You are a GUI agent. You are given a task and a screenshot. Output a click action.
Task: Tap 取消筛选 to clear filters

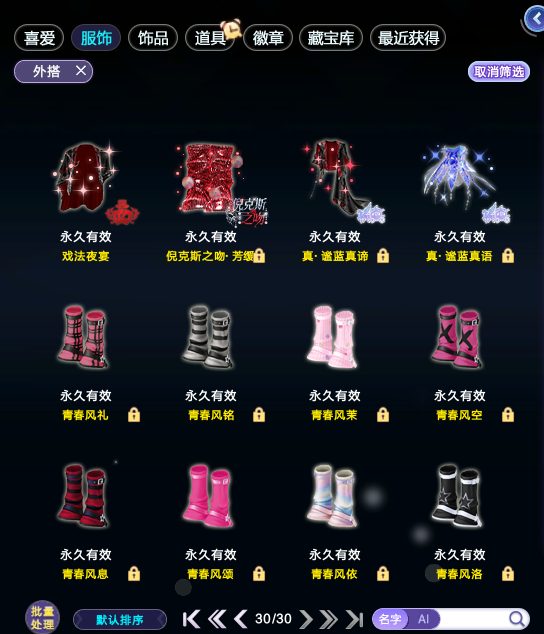[x=499, y=72]
